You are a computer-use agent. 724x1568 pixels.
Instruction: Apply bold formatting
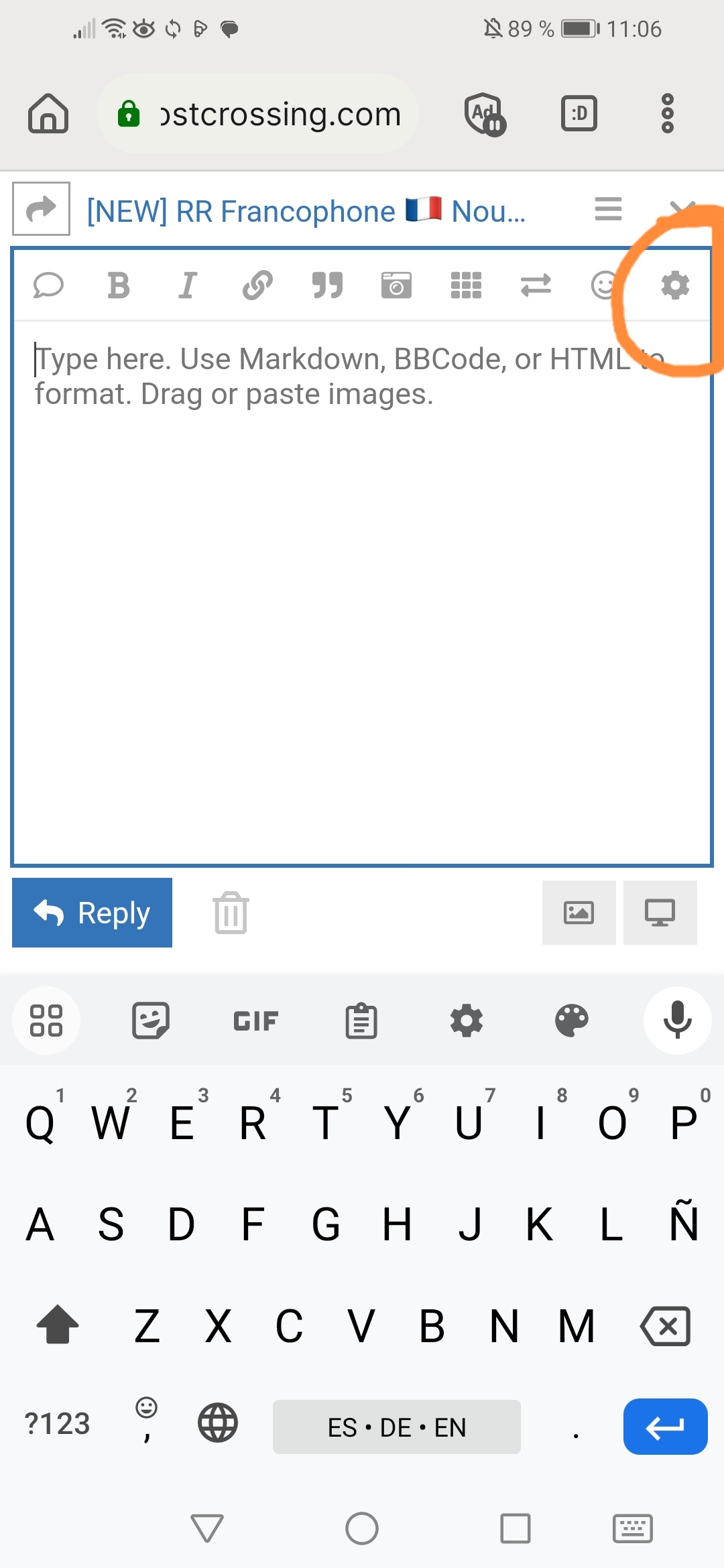click(119, 285)
